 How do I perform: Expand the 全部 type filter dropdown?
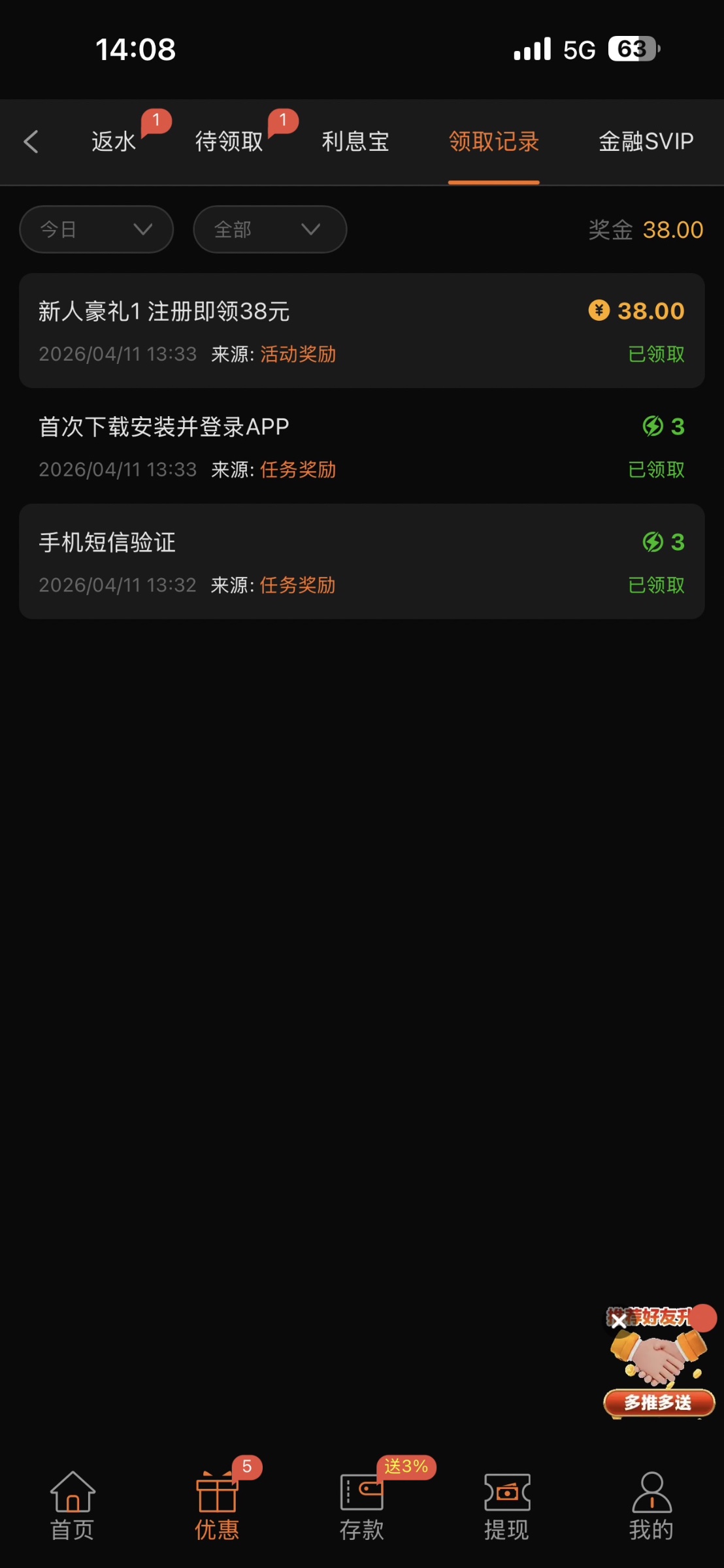point(270,229)
